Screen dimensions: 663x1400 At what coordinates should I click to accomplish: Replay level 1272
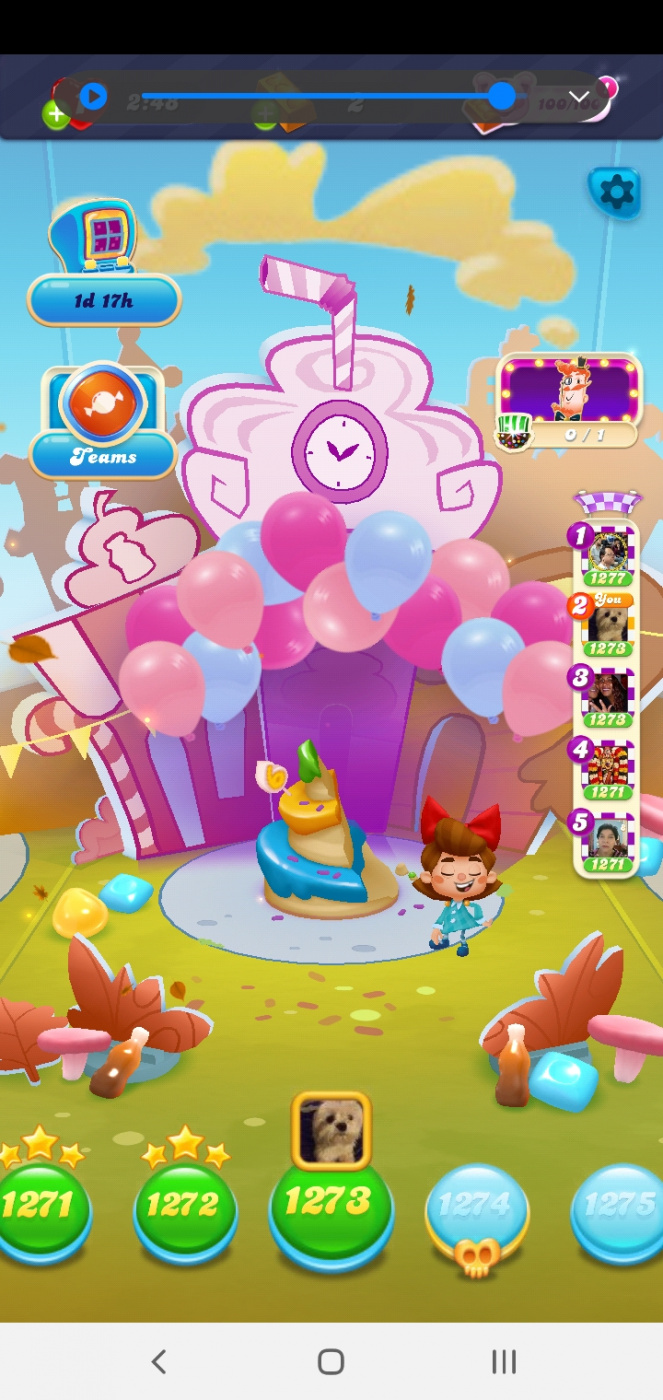click(x=184, y=1207)
